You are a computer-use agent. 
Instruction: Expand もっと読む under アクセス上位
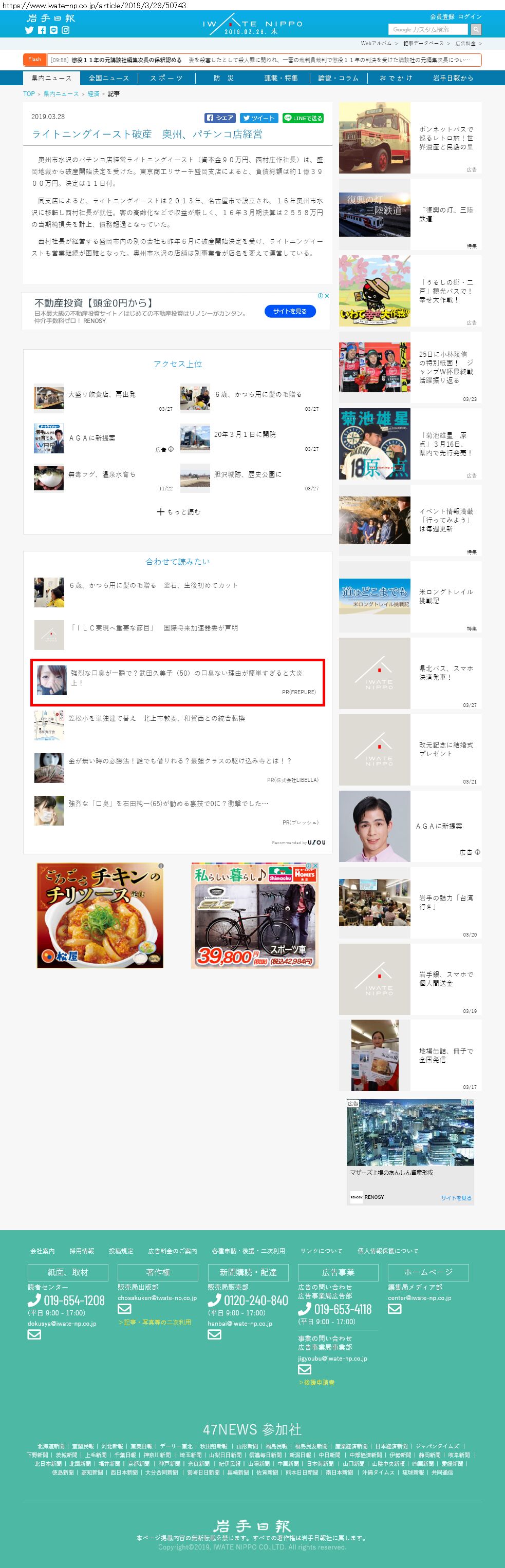(178, 512)
